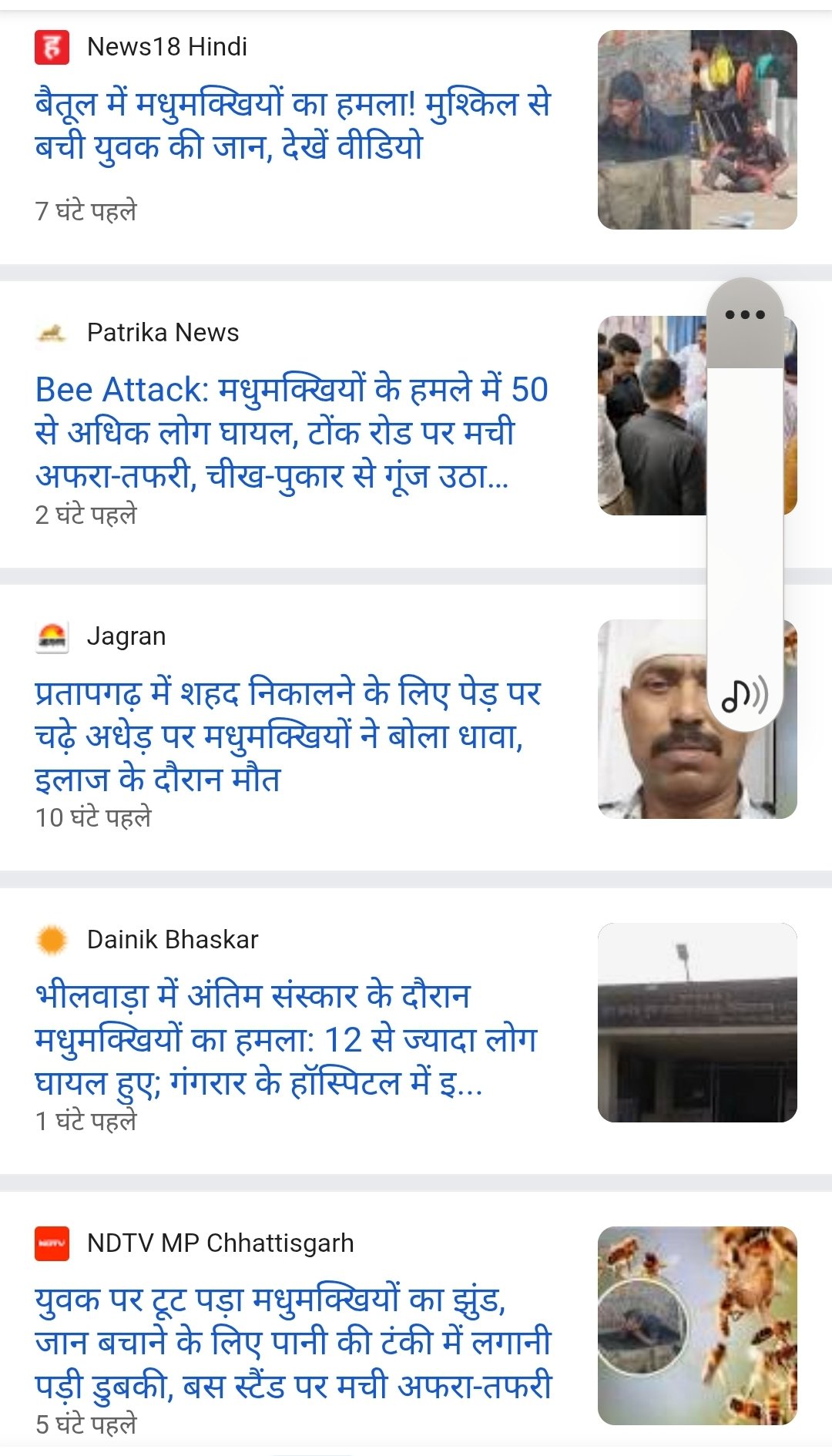This screenshot has width=832, height=1456.
Task: Open the News18 Hindi article about Betul bee attack
Action: click(x=293, y=125)
